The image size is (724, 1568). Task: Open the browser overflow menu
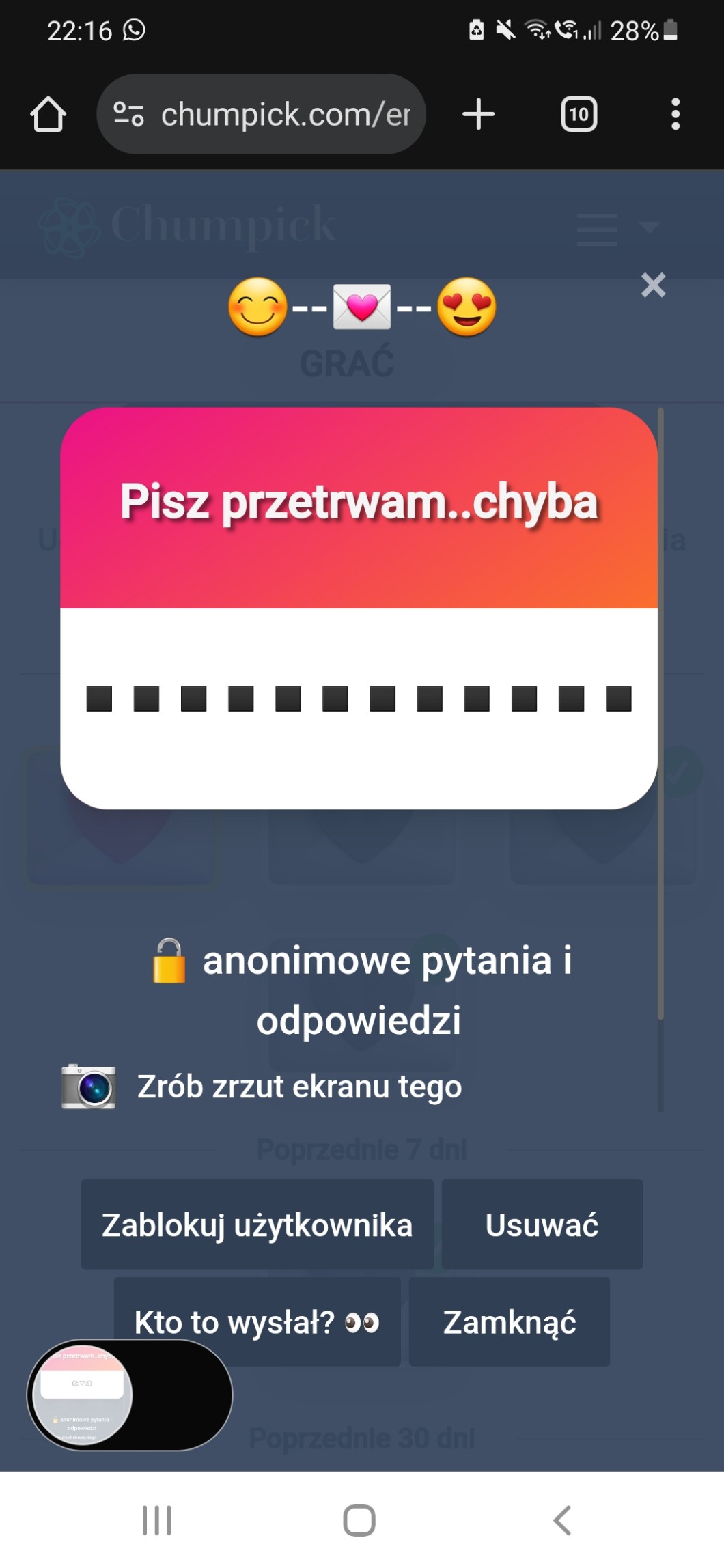pos(675,114)
